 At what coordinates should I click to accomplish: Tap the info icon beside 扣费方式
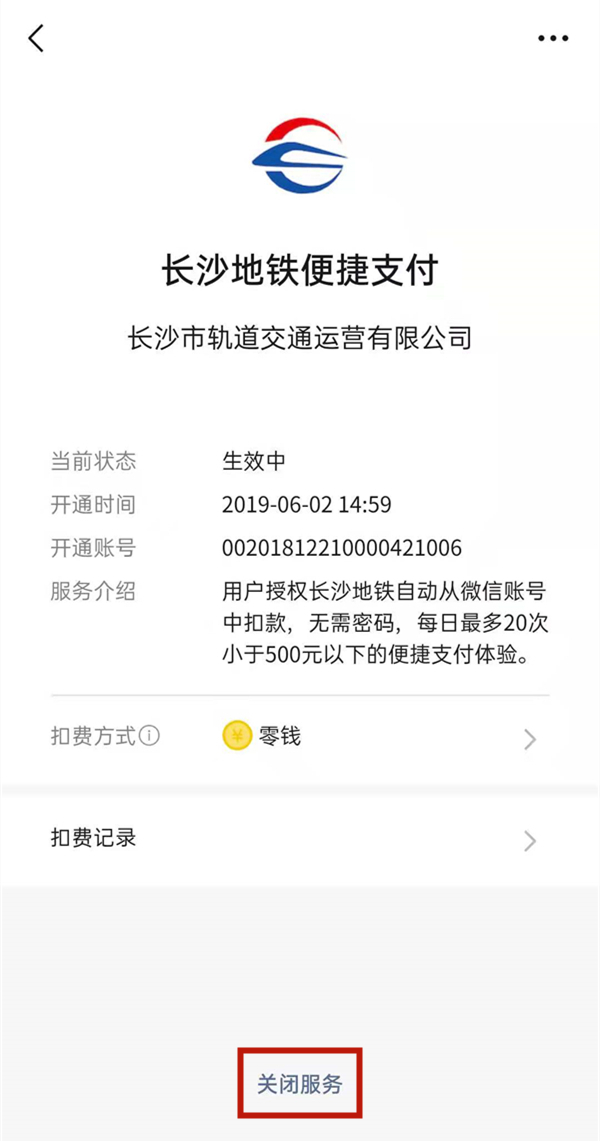150,737
